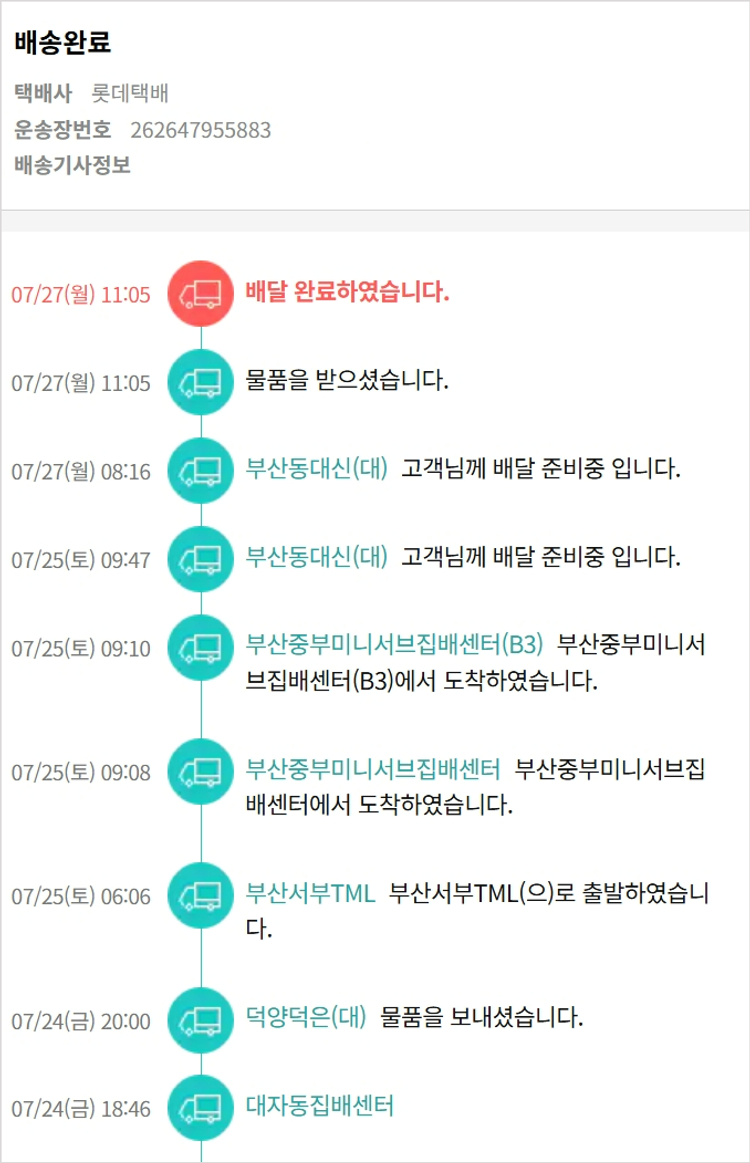Open the 대자동집배센터 location link
The image size is (750, 1163).
[x=320, y=1106]
